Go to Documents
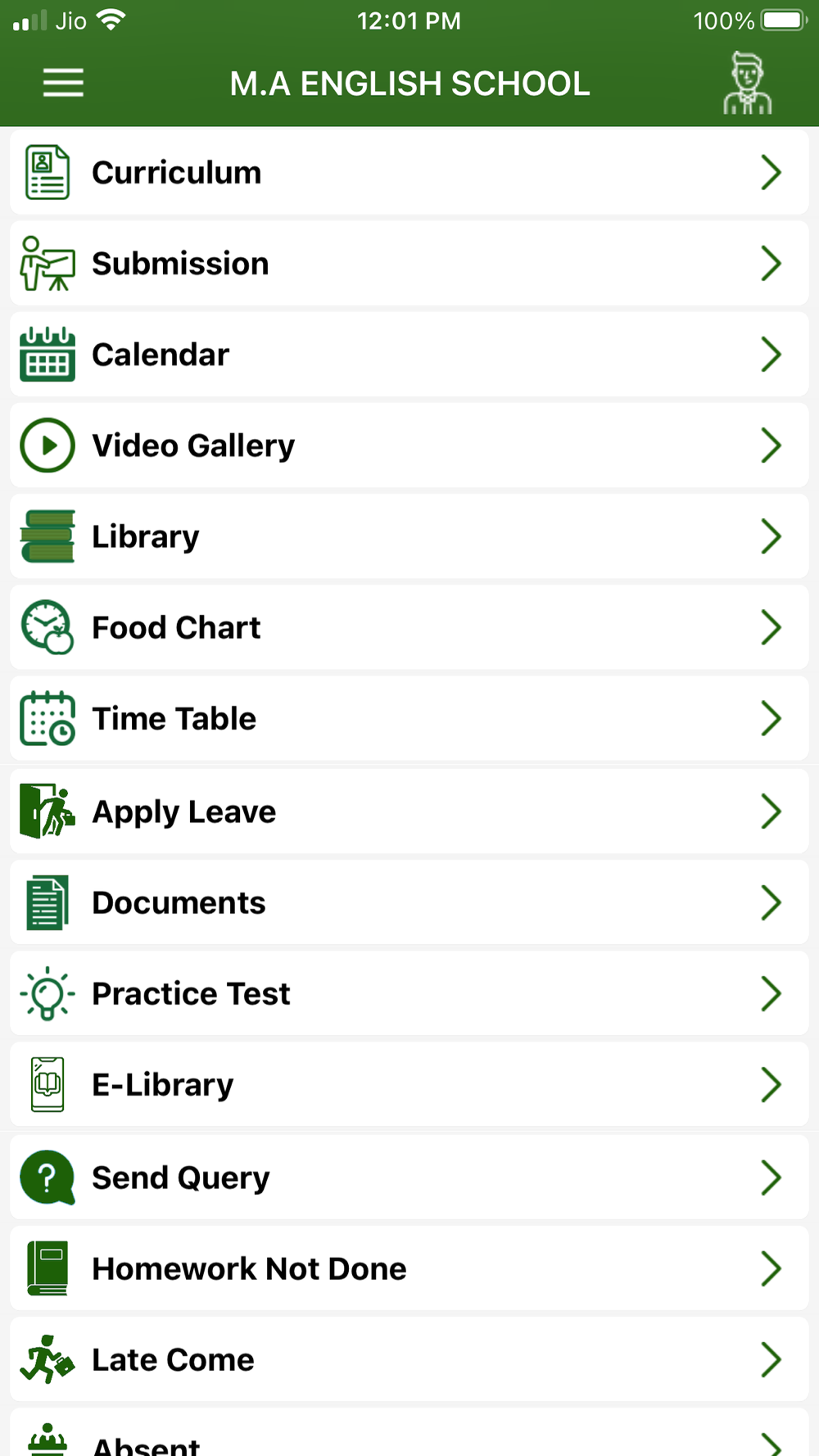The width and height of the screenshot is (819, 1456). click(x=409, y=902)
